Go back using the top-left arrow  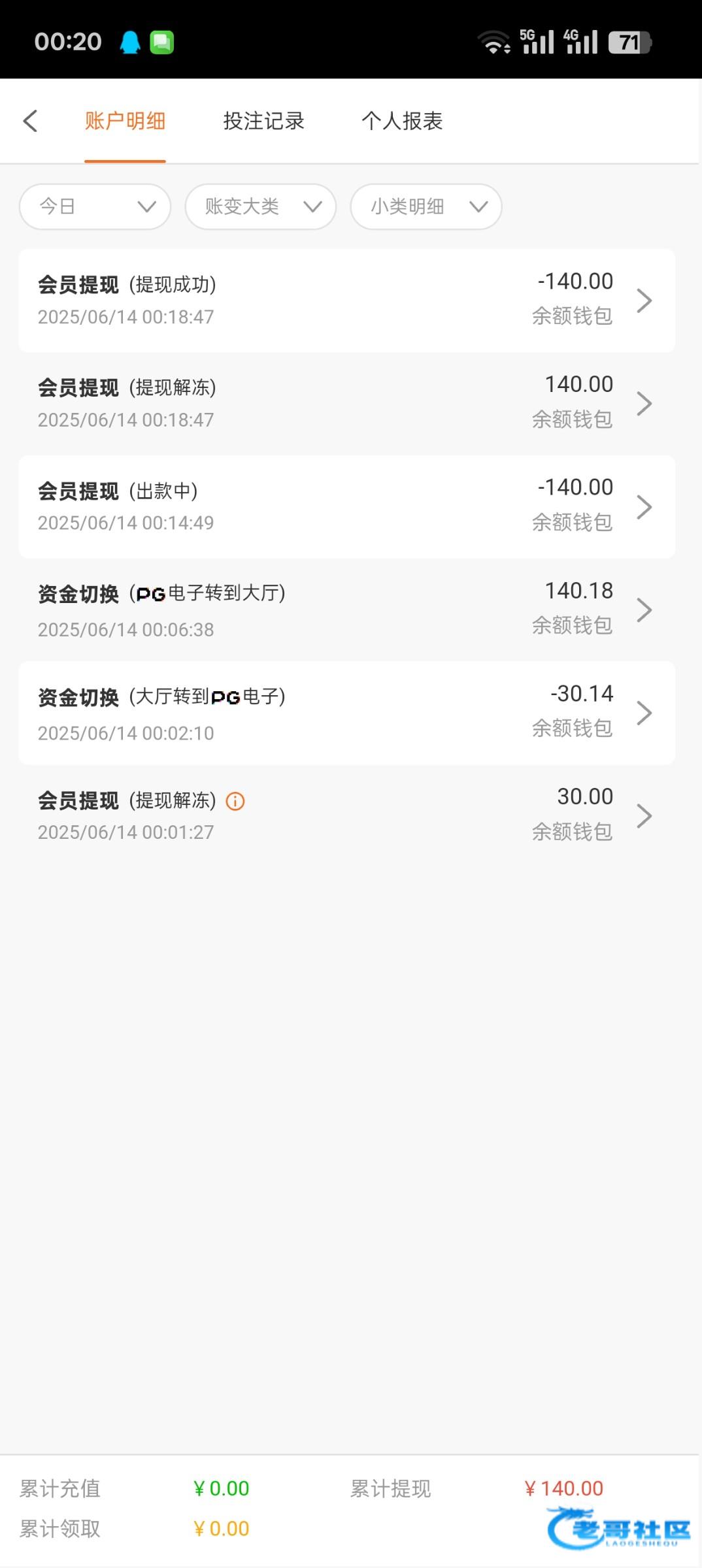[30, 121]
